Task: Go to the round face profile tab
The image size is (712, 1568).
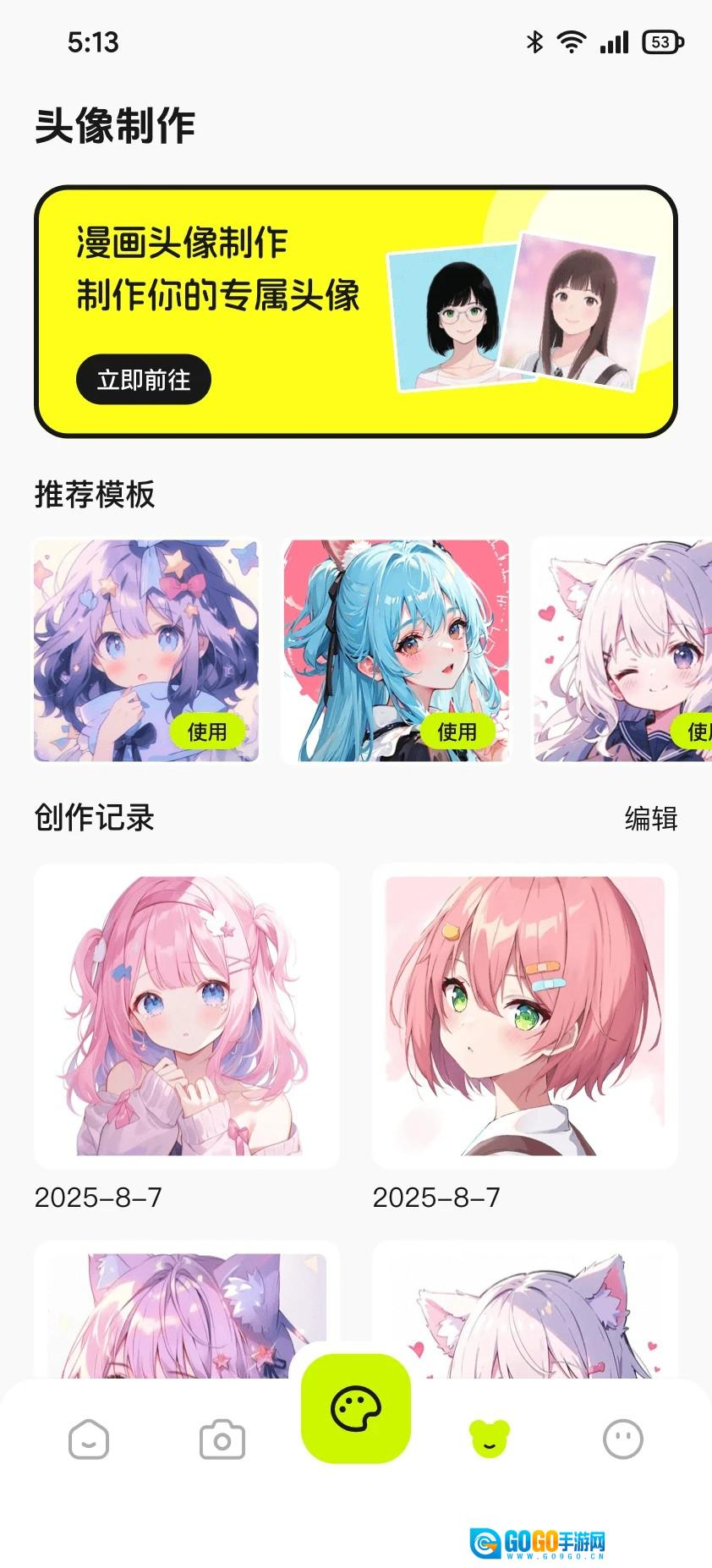Action: click(x=623, y=1439)
